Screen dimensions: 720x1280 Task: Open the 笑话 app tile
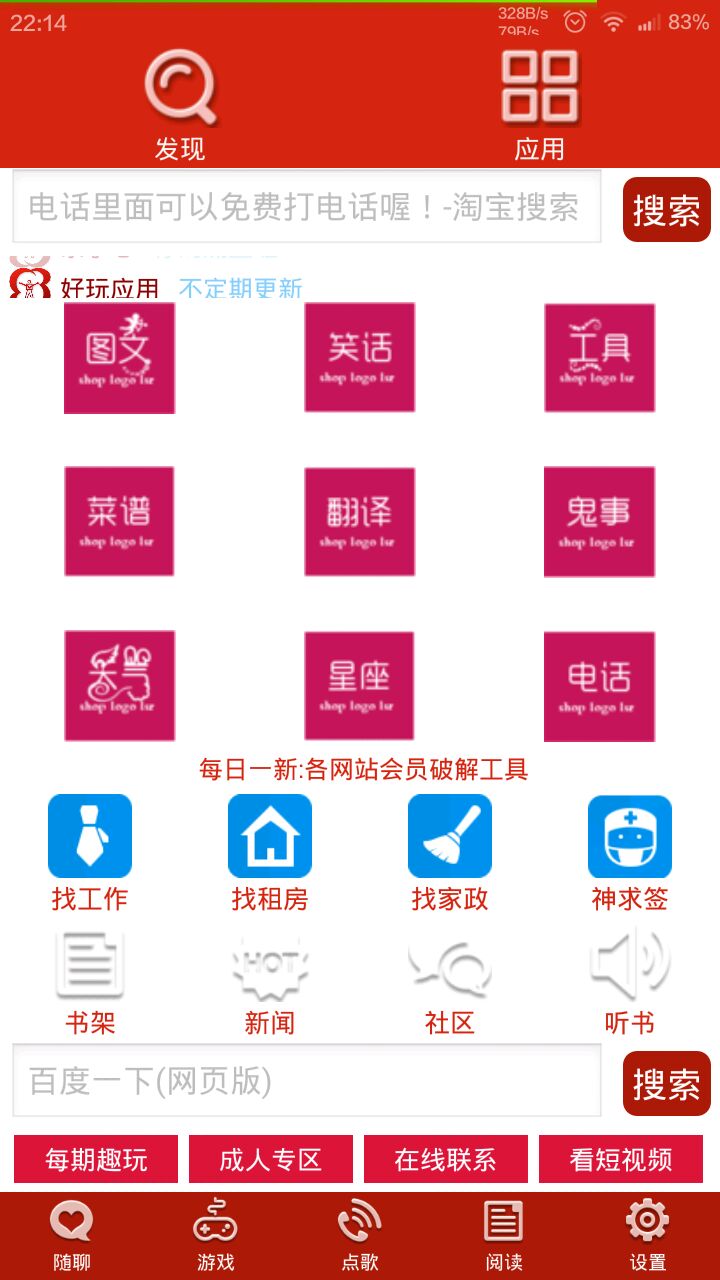(360, 357)
